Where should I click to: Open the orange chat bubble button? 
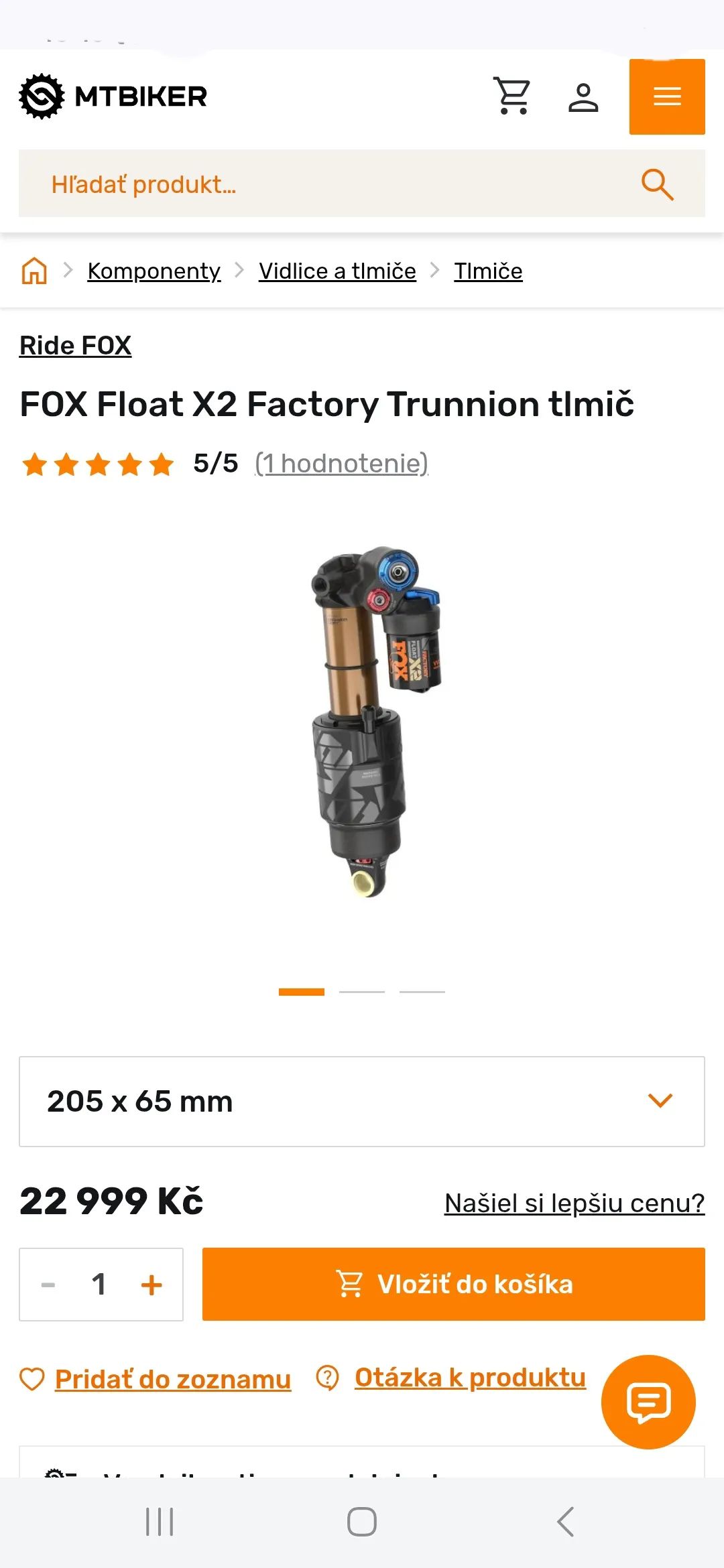[x=648, y=1401]
